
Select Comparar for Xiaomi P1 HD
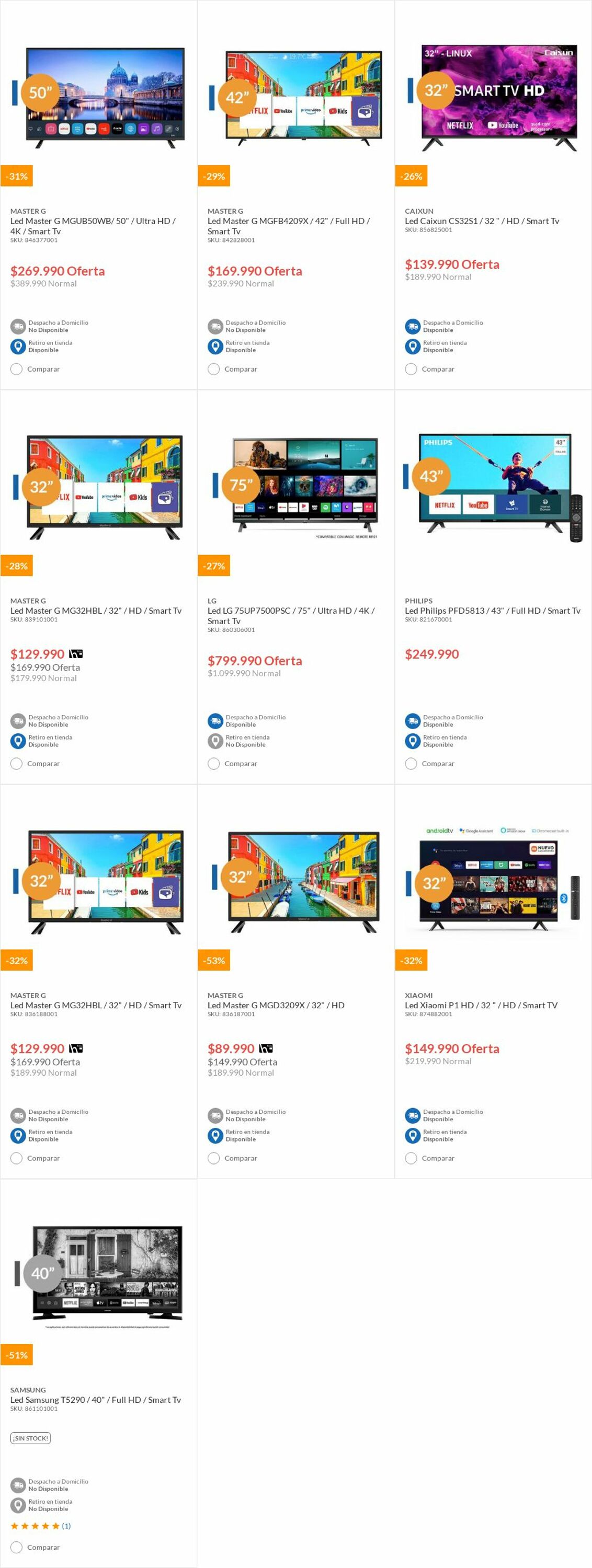tap(411, 1158)
